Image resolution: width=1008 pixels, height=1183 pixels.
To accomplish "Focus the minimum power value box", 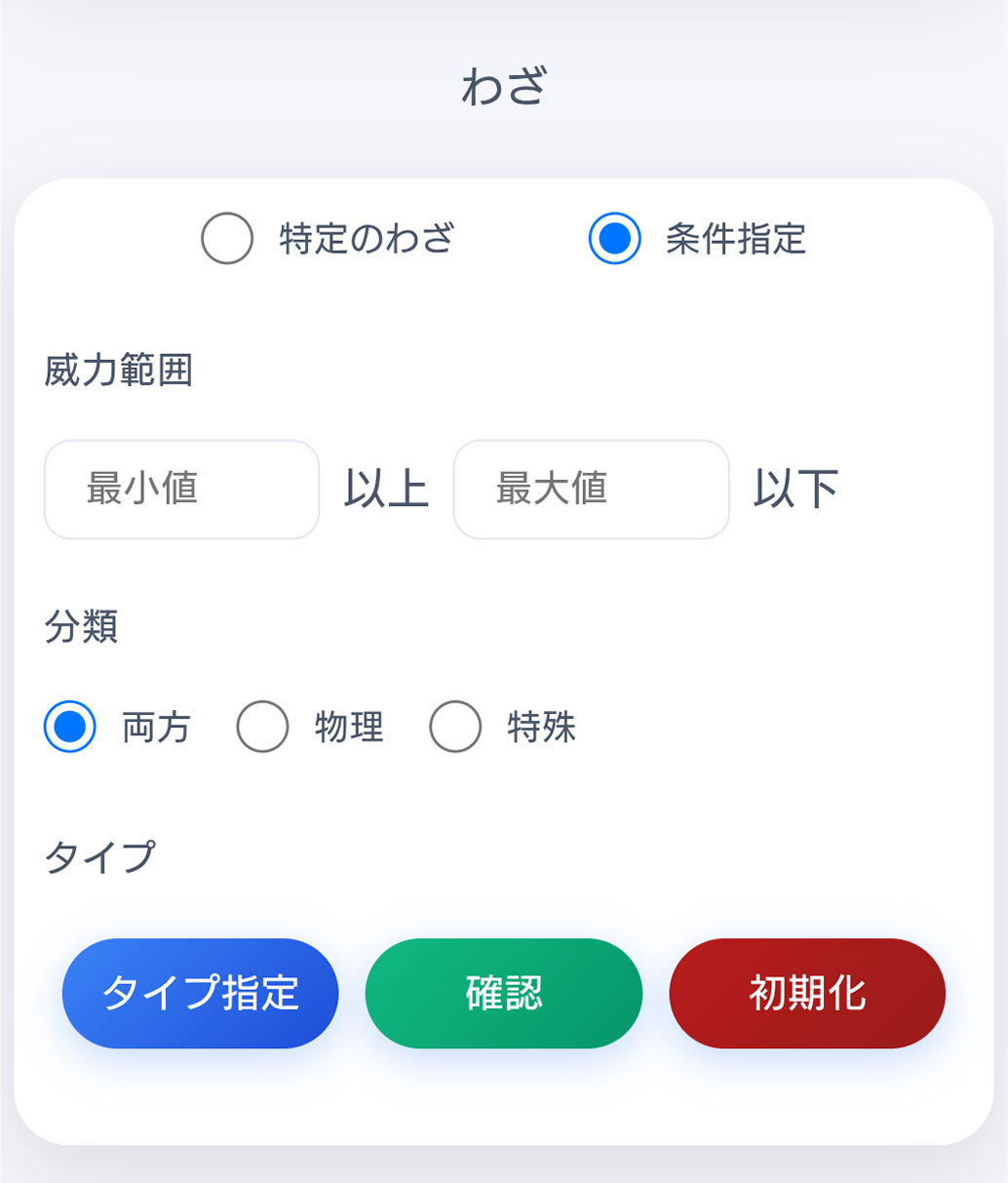I will tap(180, 489).
